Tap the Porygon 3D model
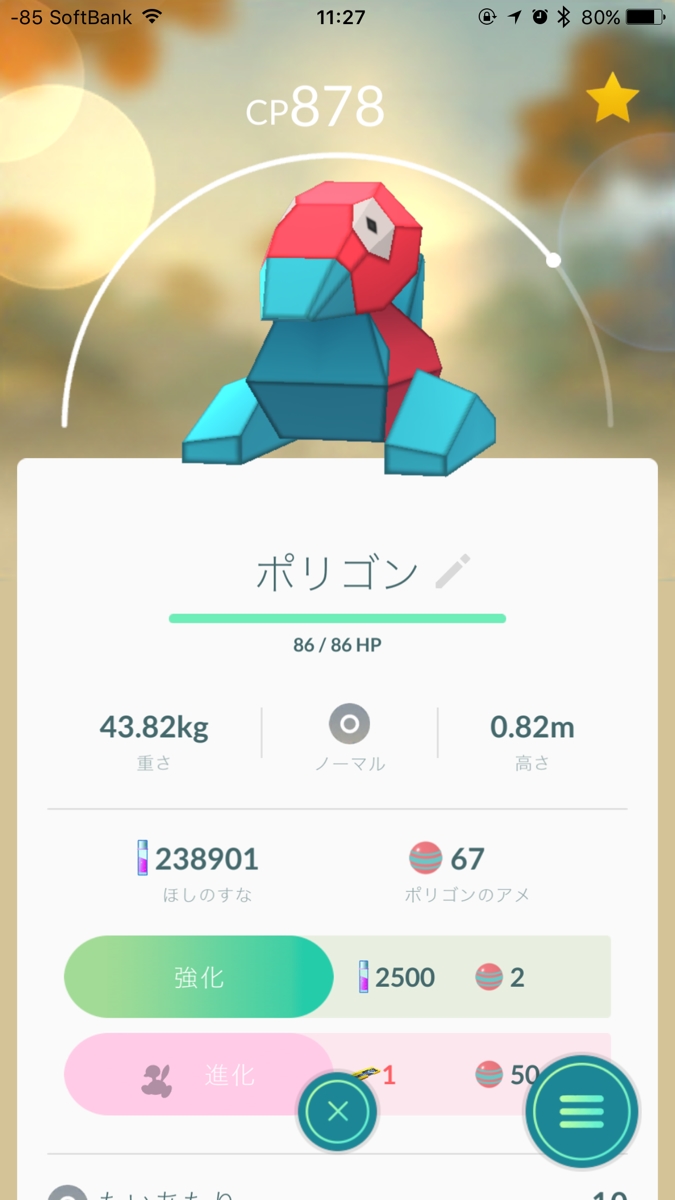This screenshot has width=675, height=1200. pyautogui.click(x=340, y=330)
